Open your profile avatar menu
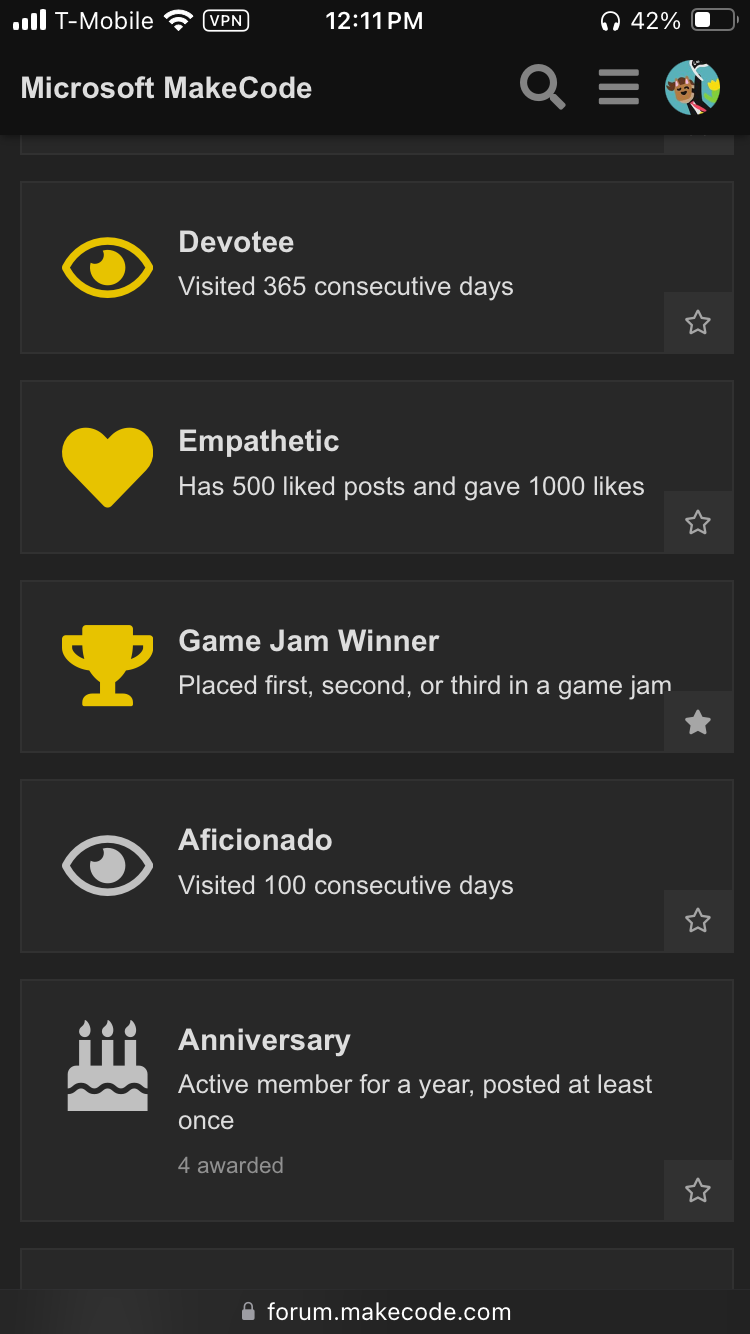The image size is (750, 1334). [x=693, y=88]
